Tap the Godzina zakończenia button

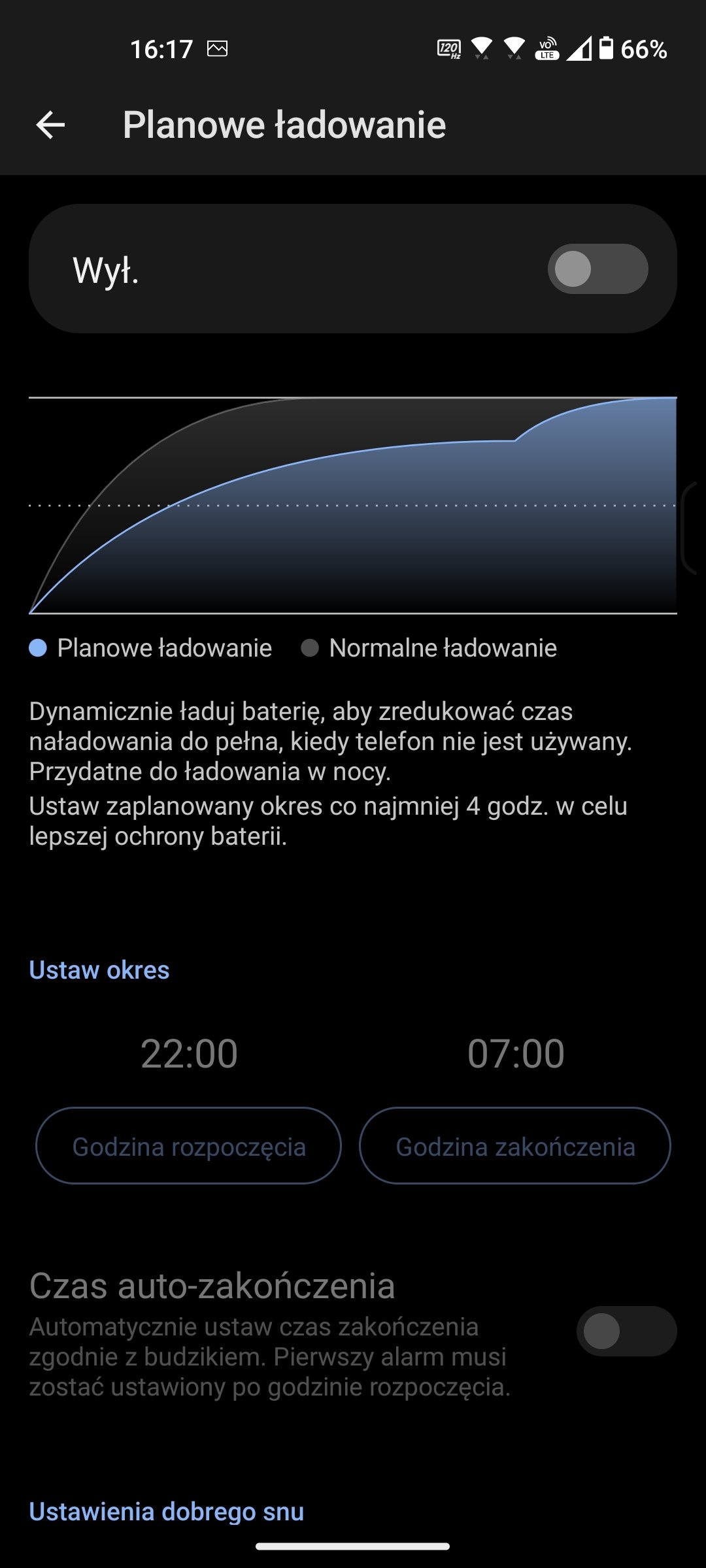coord(515,1146)
